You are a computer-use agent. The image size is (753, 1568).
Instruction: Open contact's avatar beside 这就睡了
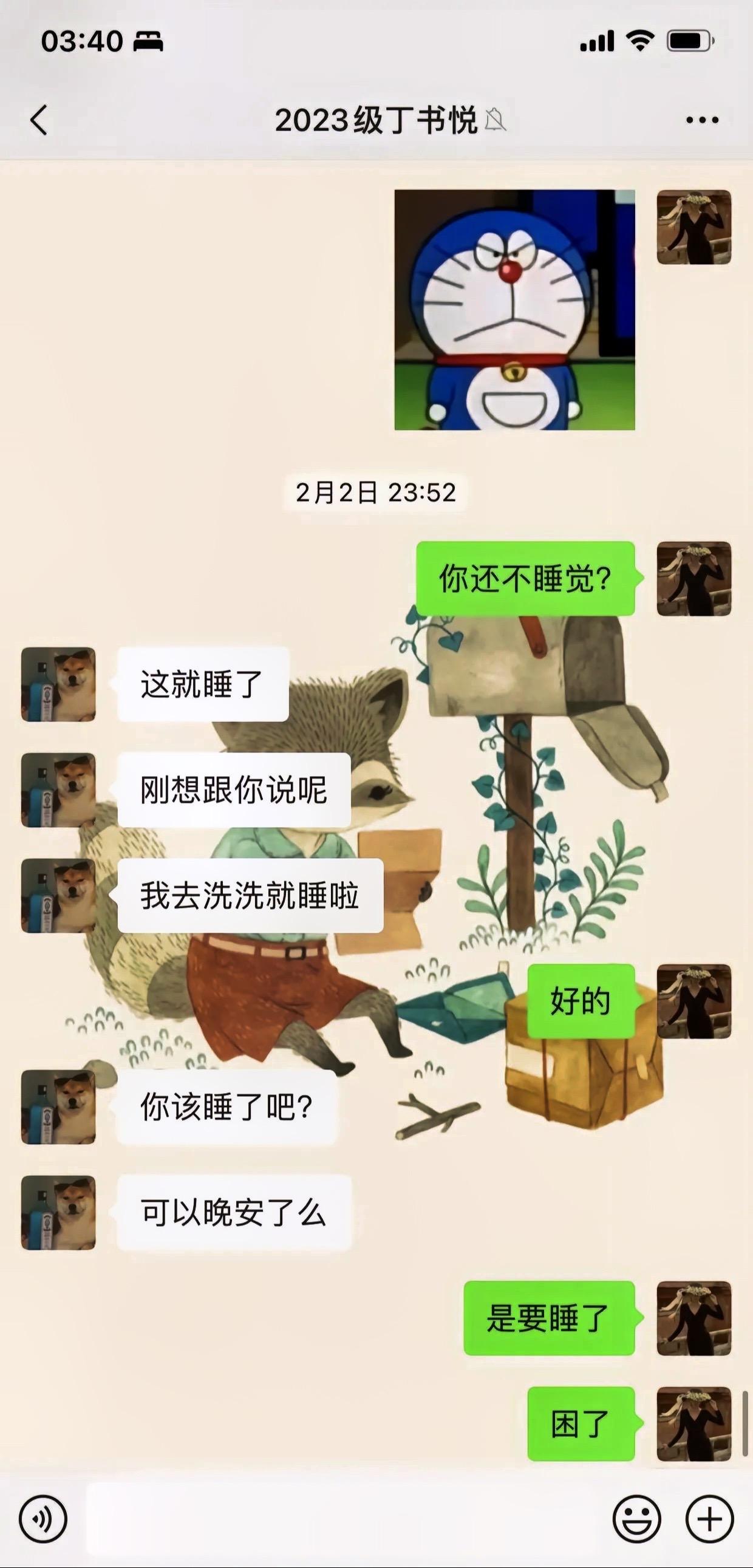pyautogui.click(x=58, y=684)
